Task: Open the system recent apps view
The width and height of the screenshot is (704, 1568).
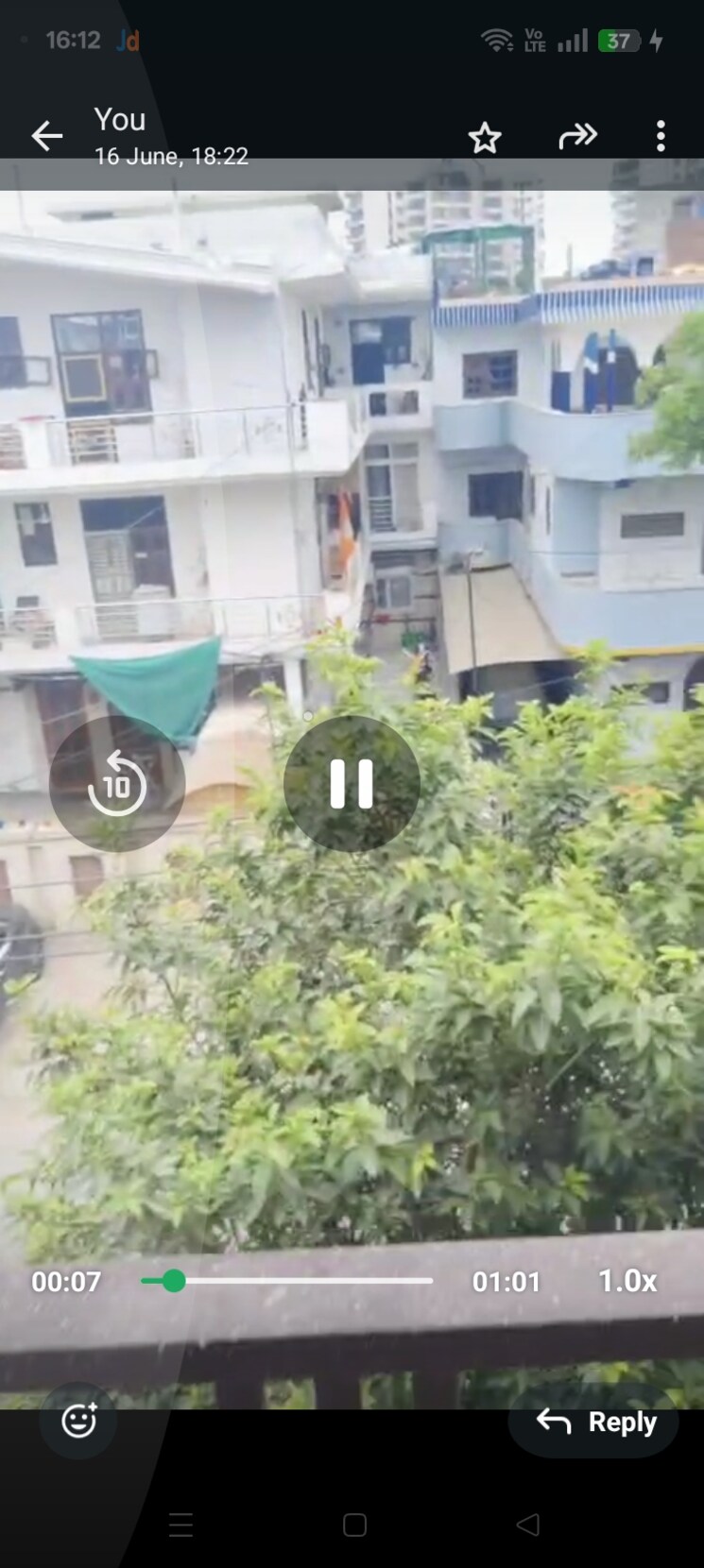Action: (180, 1525)
